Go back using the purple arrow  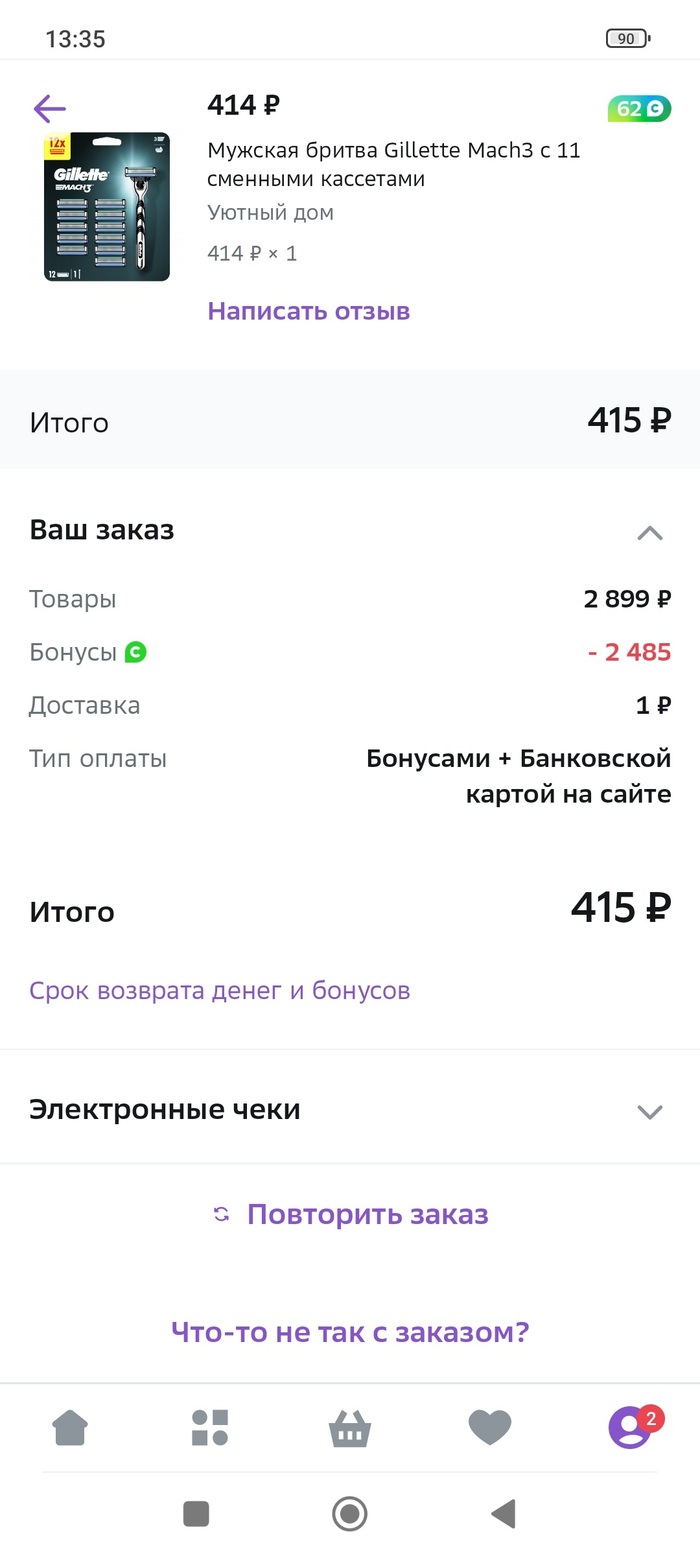(49, 109)
